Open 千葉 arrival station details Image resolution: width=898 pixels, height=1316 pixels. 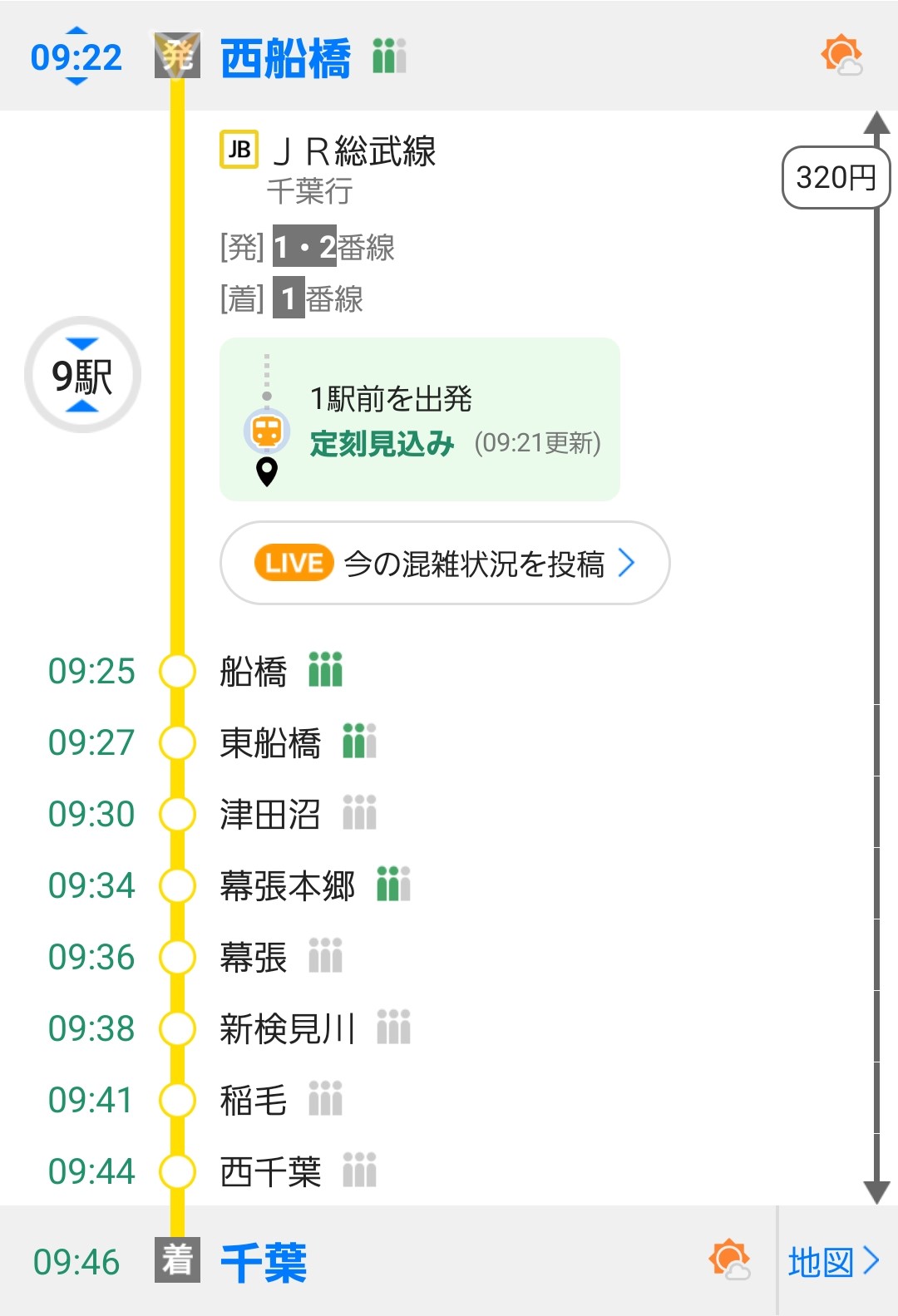264,1262
